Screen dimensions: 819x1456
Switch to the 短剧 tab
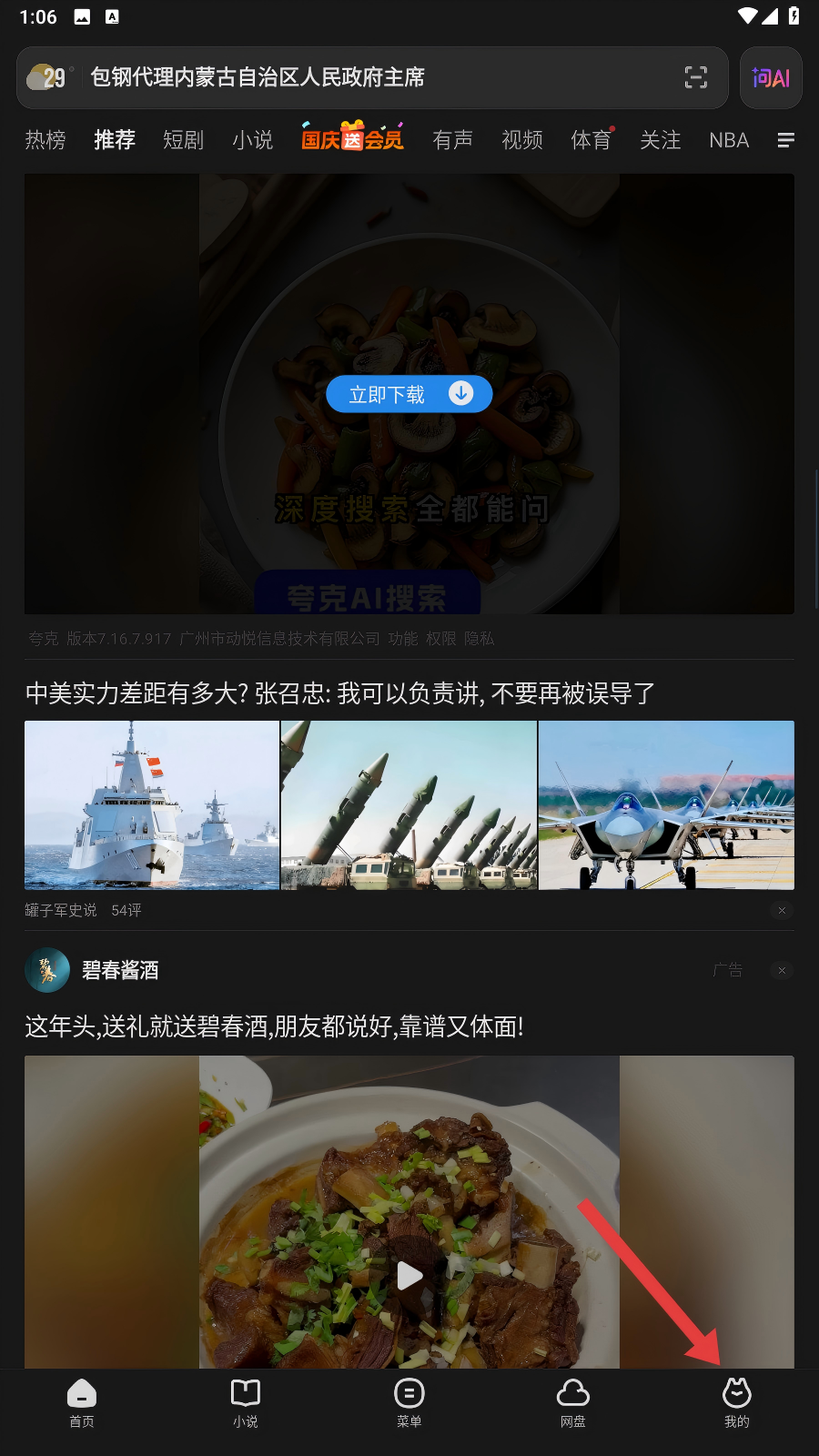[x=183, y=139]
